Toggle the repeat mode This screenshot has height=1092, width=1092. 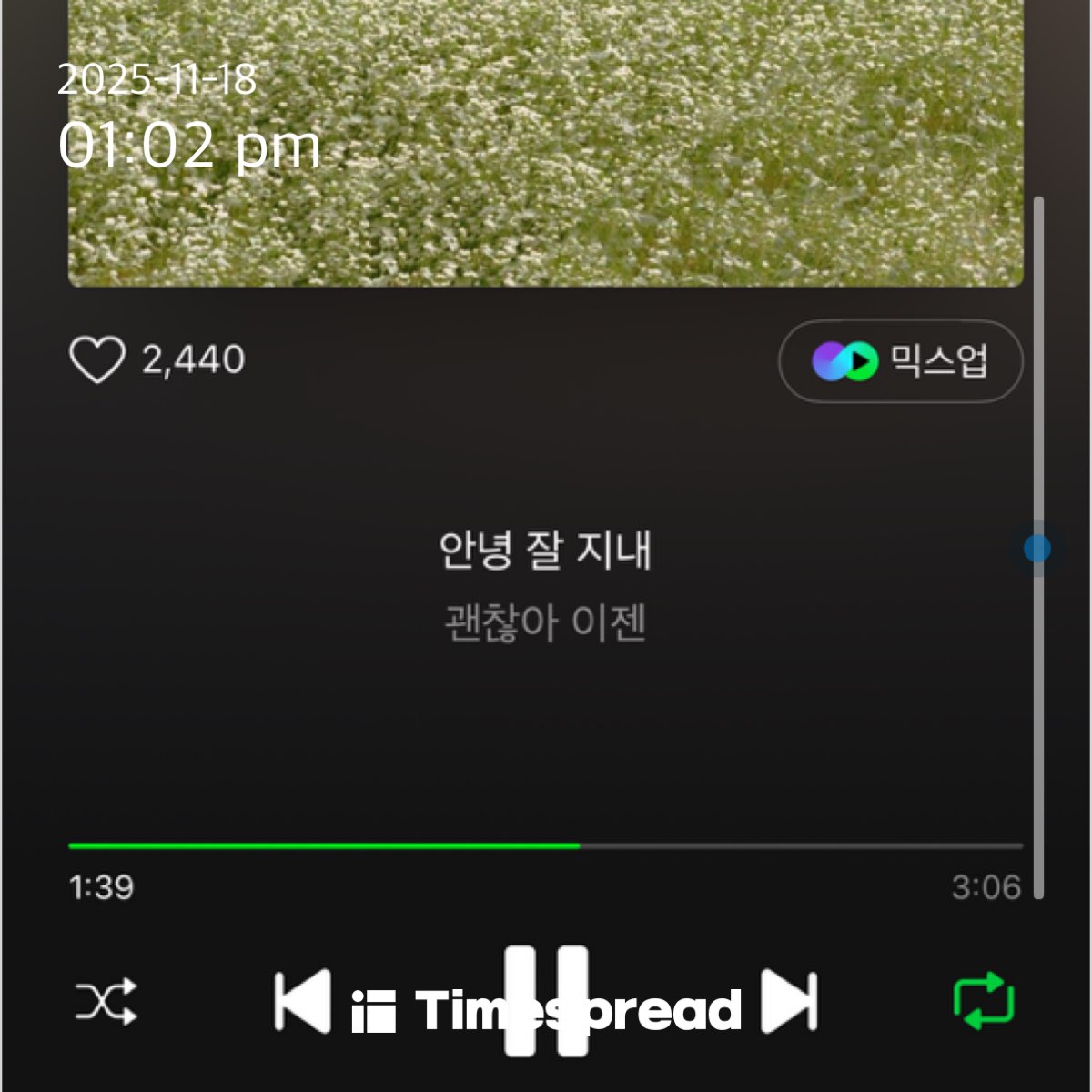(x=984, y=1001)
